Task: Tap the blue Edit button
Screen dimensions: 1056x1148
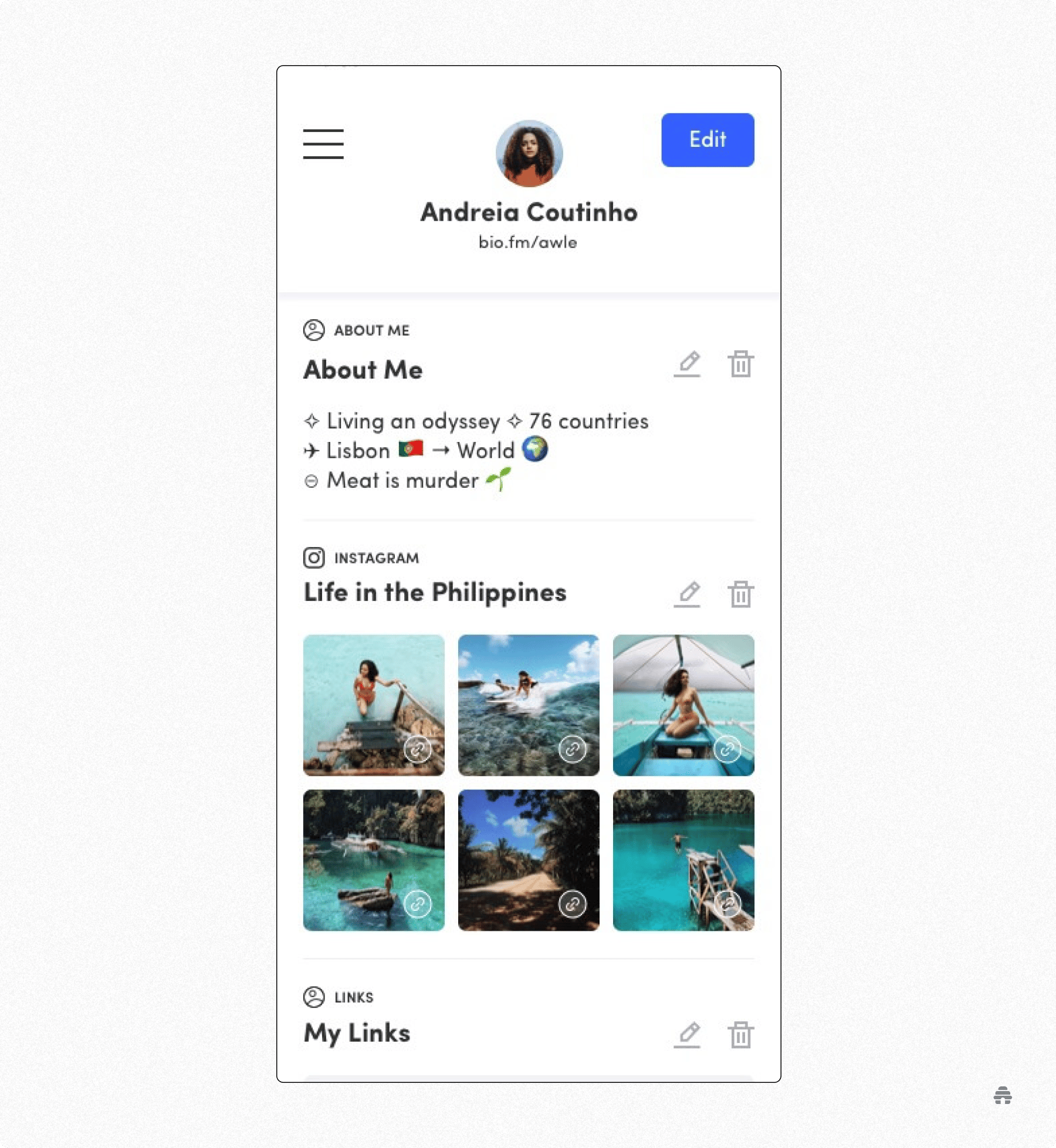Action: click(707, 140)
